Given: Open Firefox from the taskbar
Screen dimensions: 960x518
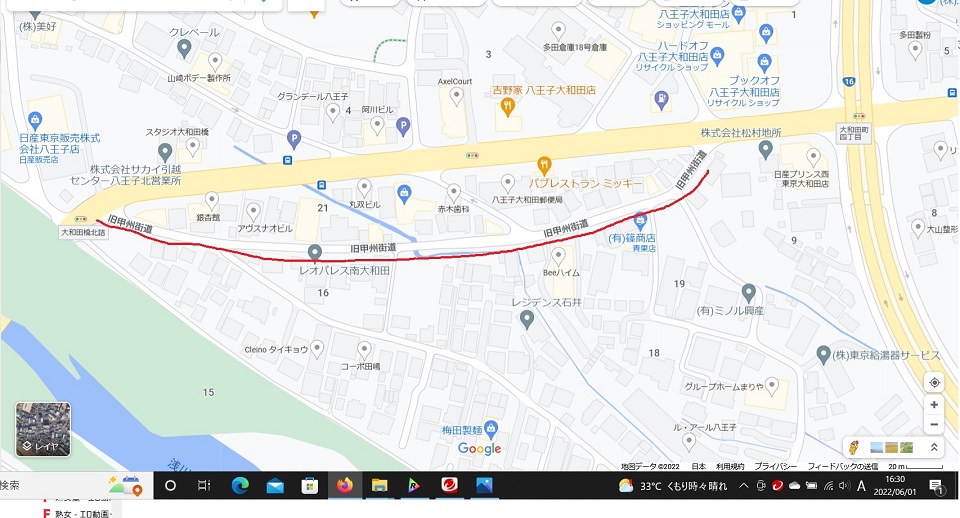Looking at the screenshot, I should click(345, 485).
